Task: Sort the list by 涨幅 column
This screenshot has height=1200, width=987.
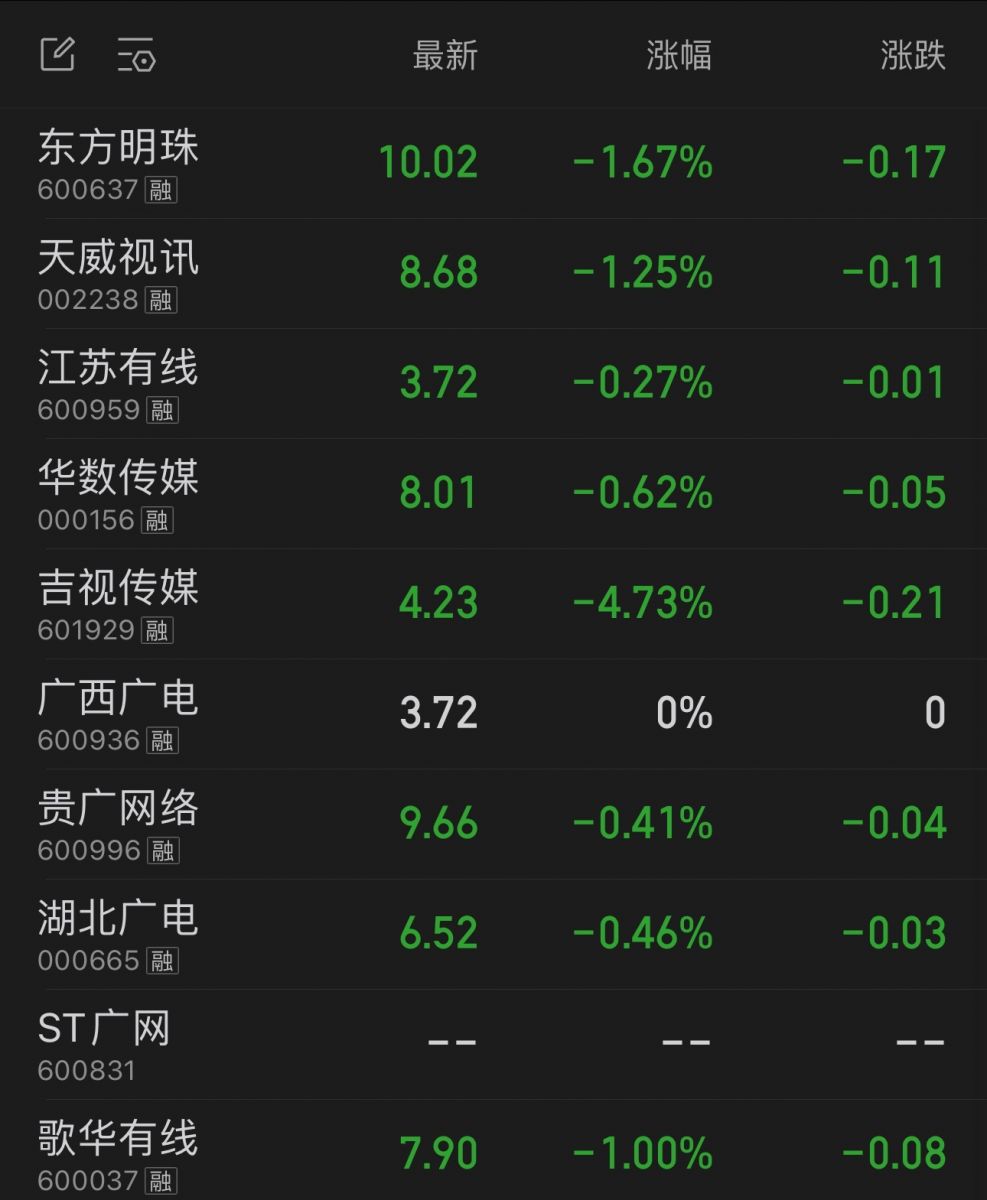Action: pos(679,55)
